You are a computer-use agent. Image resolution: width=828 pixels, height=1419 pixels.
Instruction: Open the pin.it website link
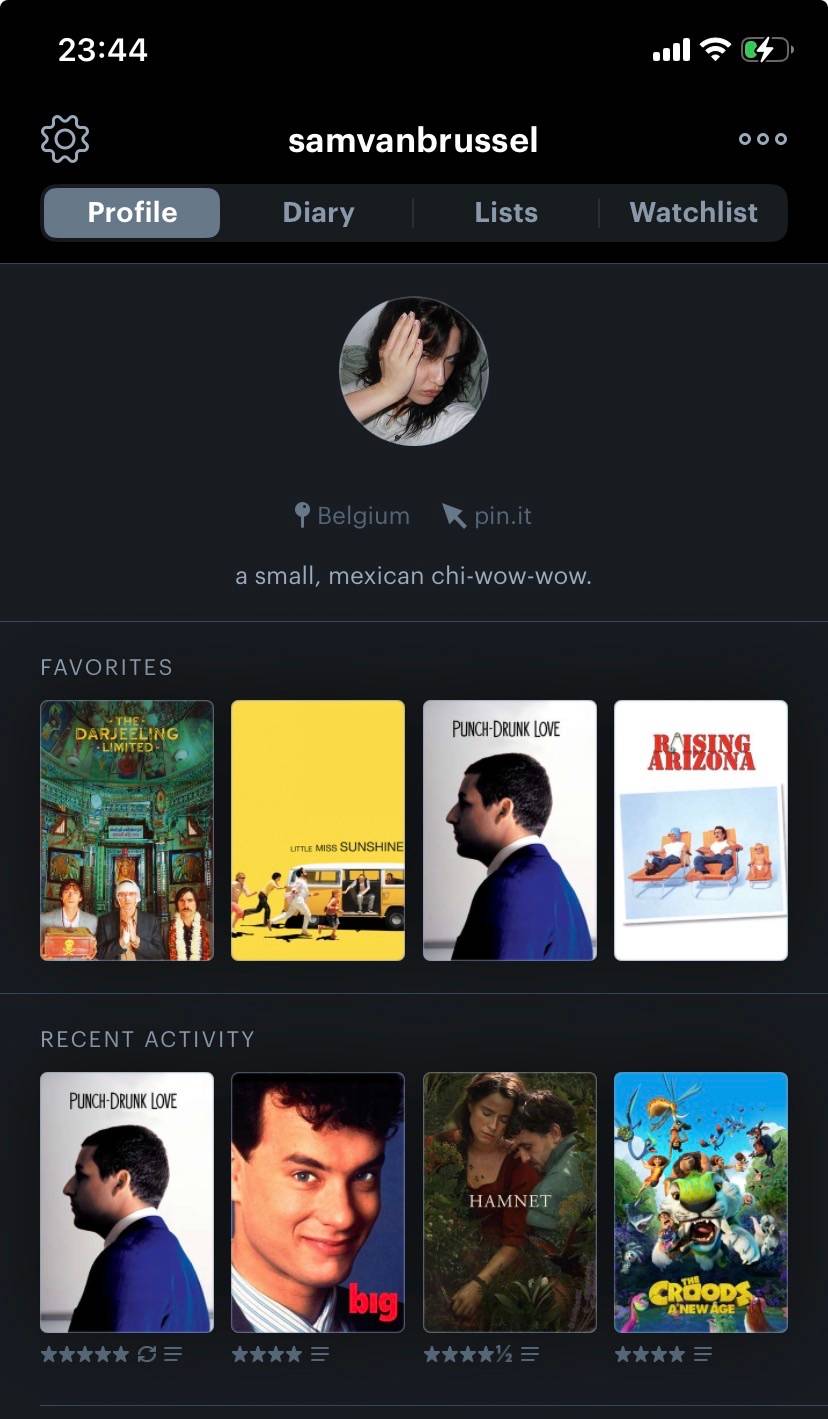coord(487,516)
